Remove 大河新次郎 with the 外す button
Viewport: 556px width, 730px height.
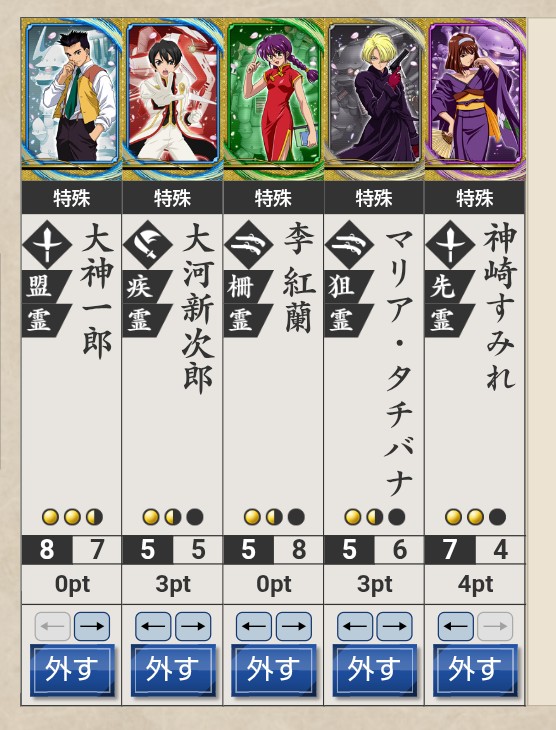pyautogui.click(x=173, y=670)
